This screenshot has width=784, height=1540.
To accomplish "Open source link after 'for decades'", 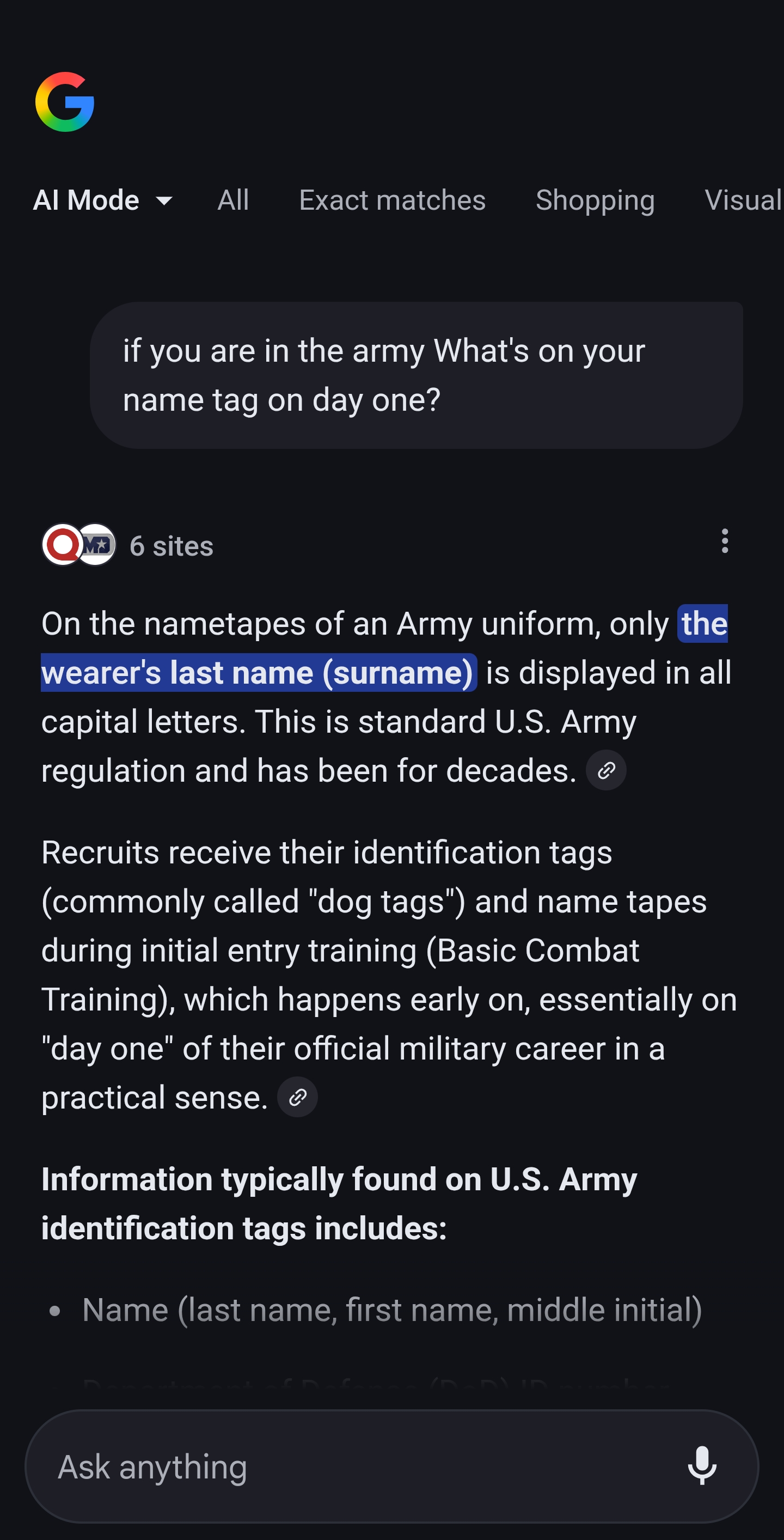I will tap(606, 770).
